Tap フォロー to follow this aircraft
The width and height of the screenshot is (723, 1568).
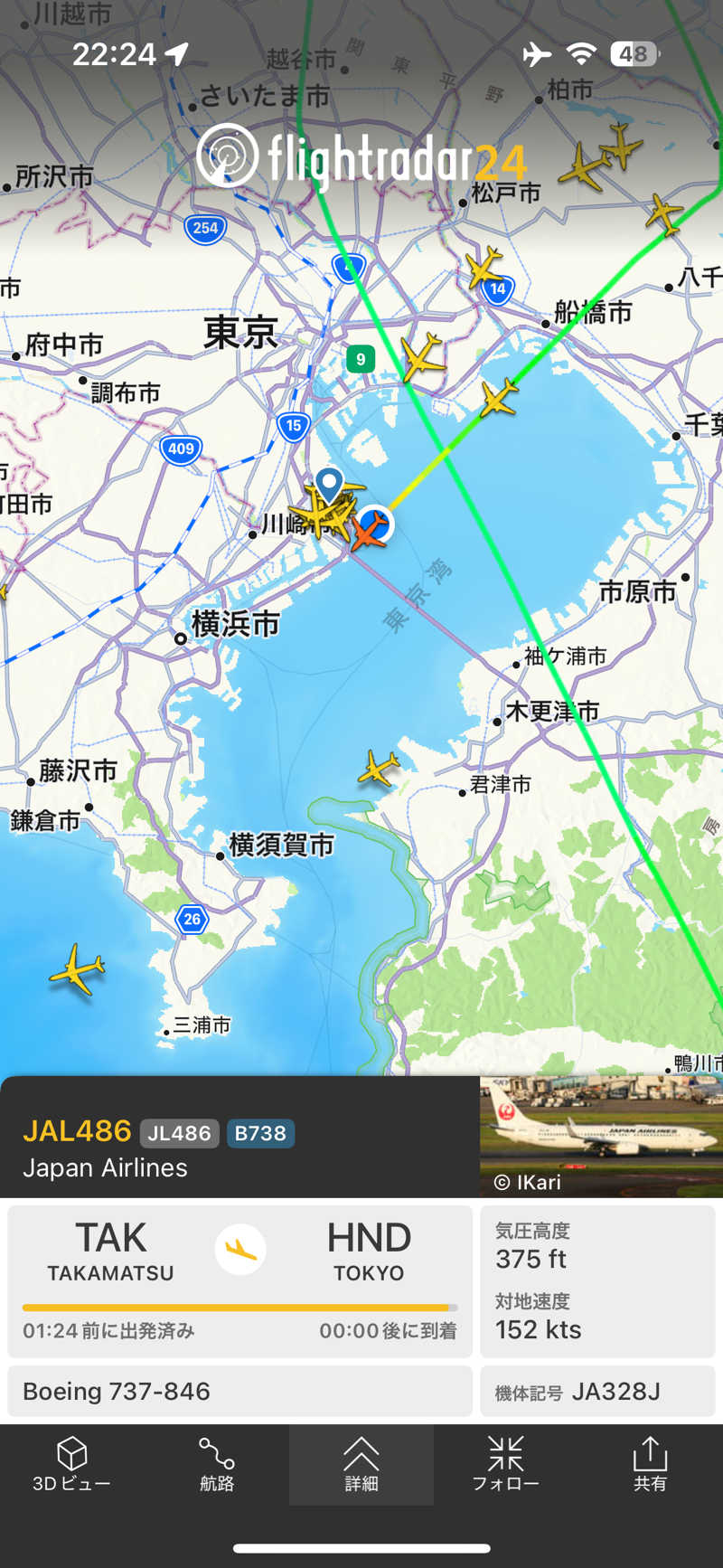tap(505, 1465)
